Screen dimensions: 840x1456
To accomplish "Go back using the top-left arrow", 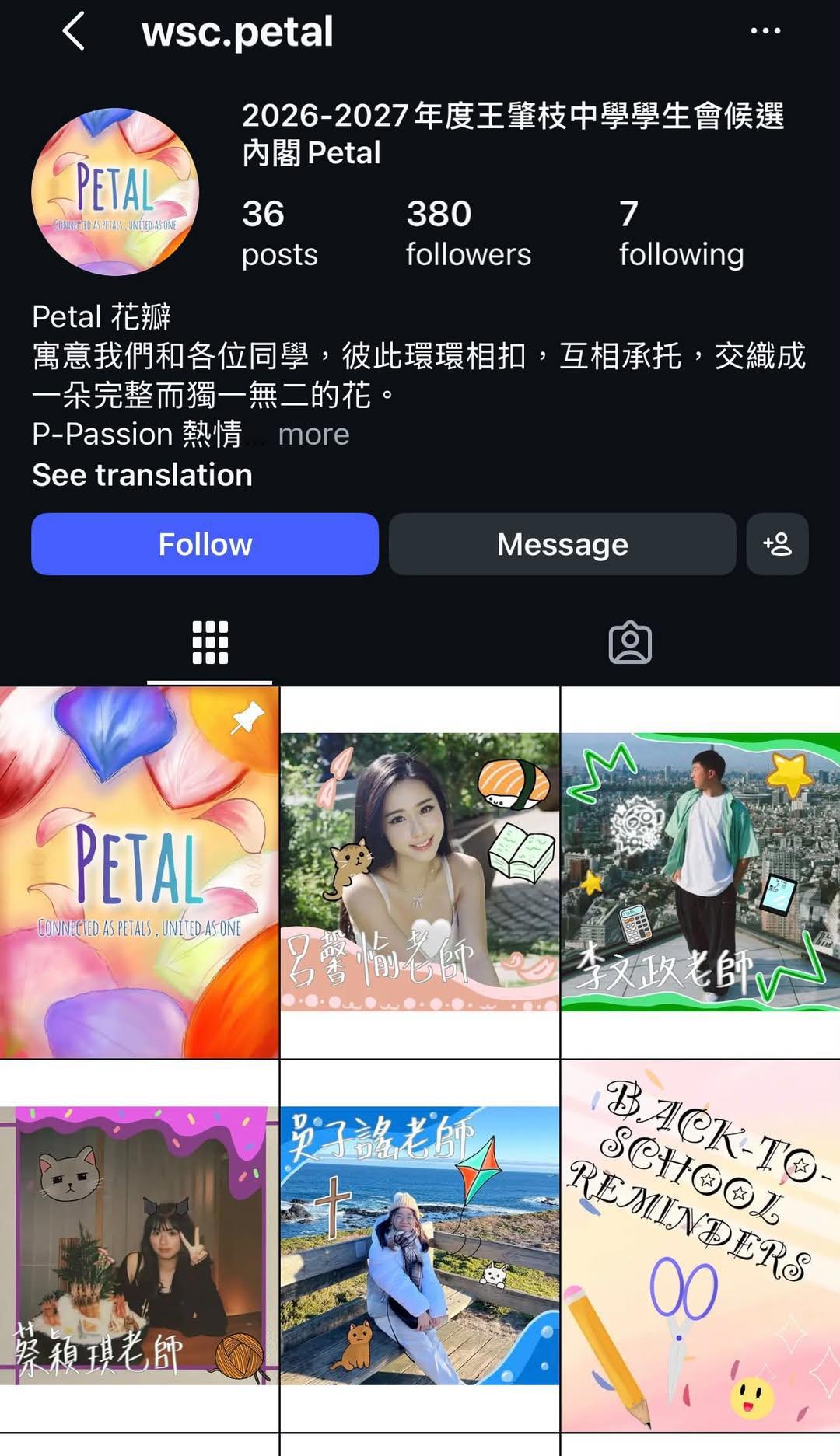I will (73, 32).
